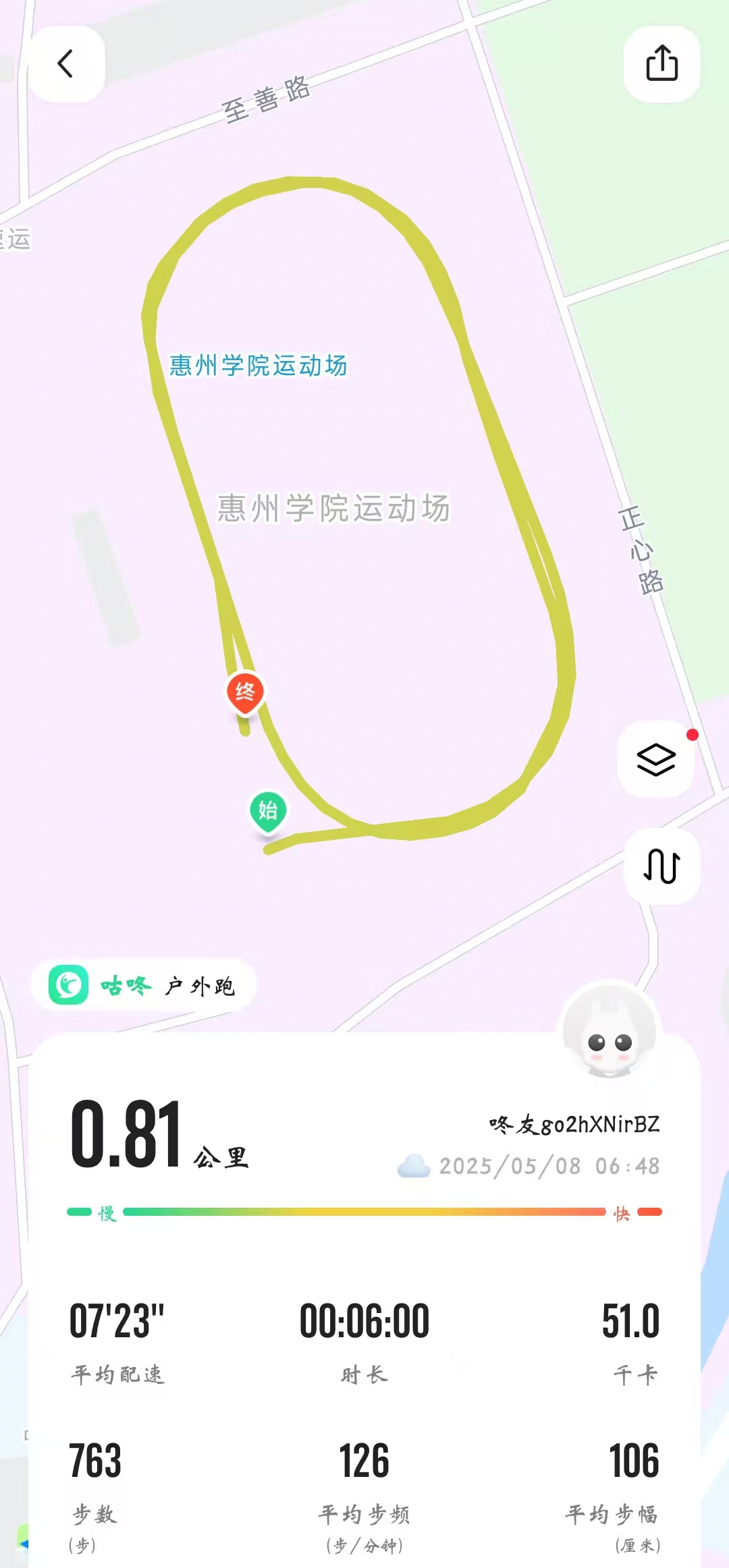Viewport: 729px width, 1568px height.
Task: Tap the green start marker on map
Action: point(268,810)
